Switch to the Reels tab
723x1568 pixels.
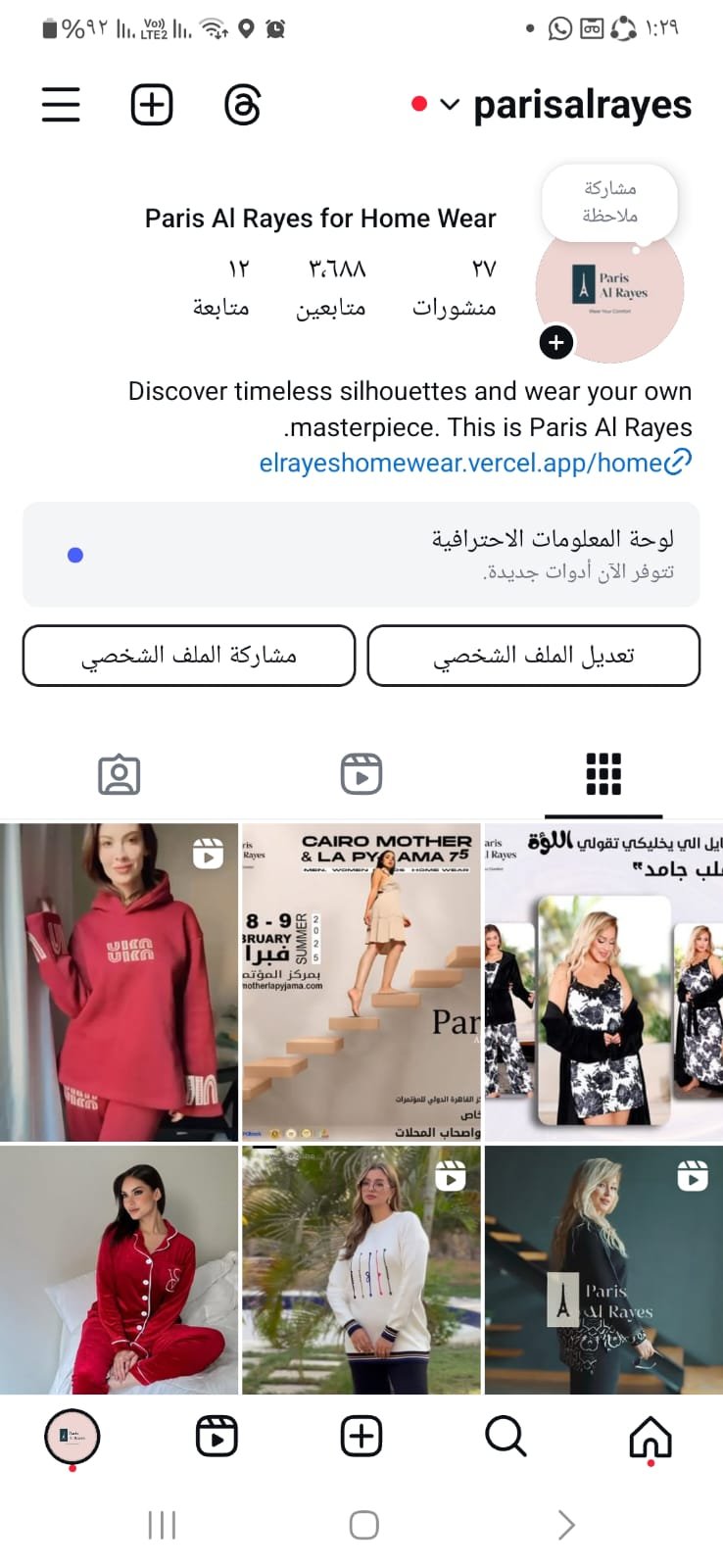361,774
